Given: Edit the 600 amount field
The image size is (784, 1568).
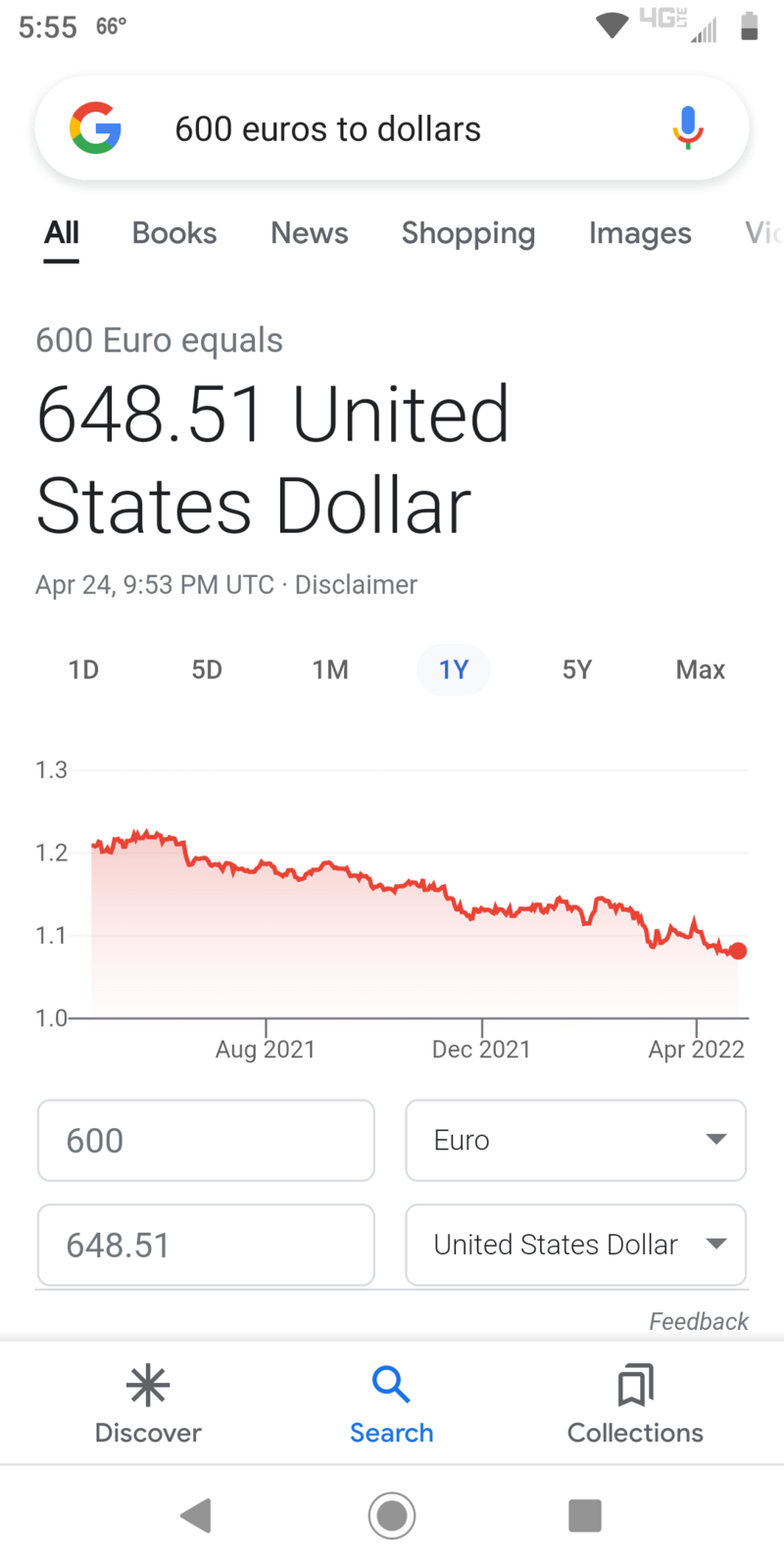Looking at the screenshot, I should [206, 1141].
